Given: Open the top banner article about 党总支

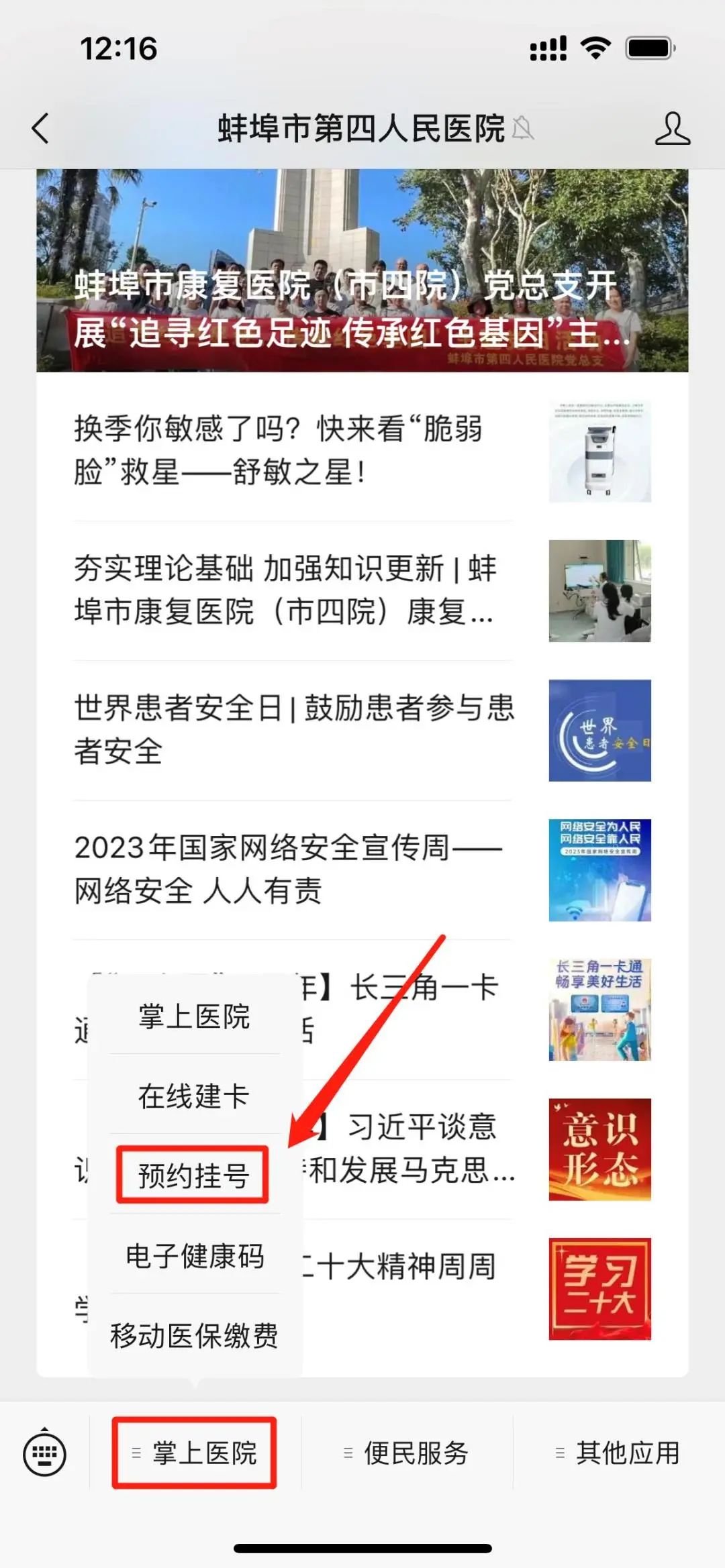Looking at the screenshot, I should click(x=362, y=270).
